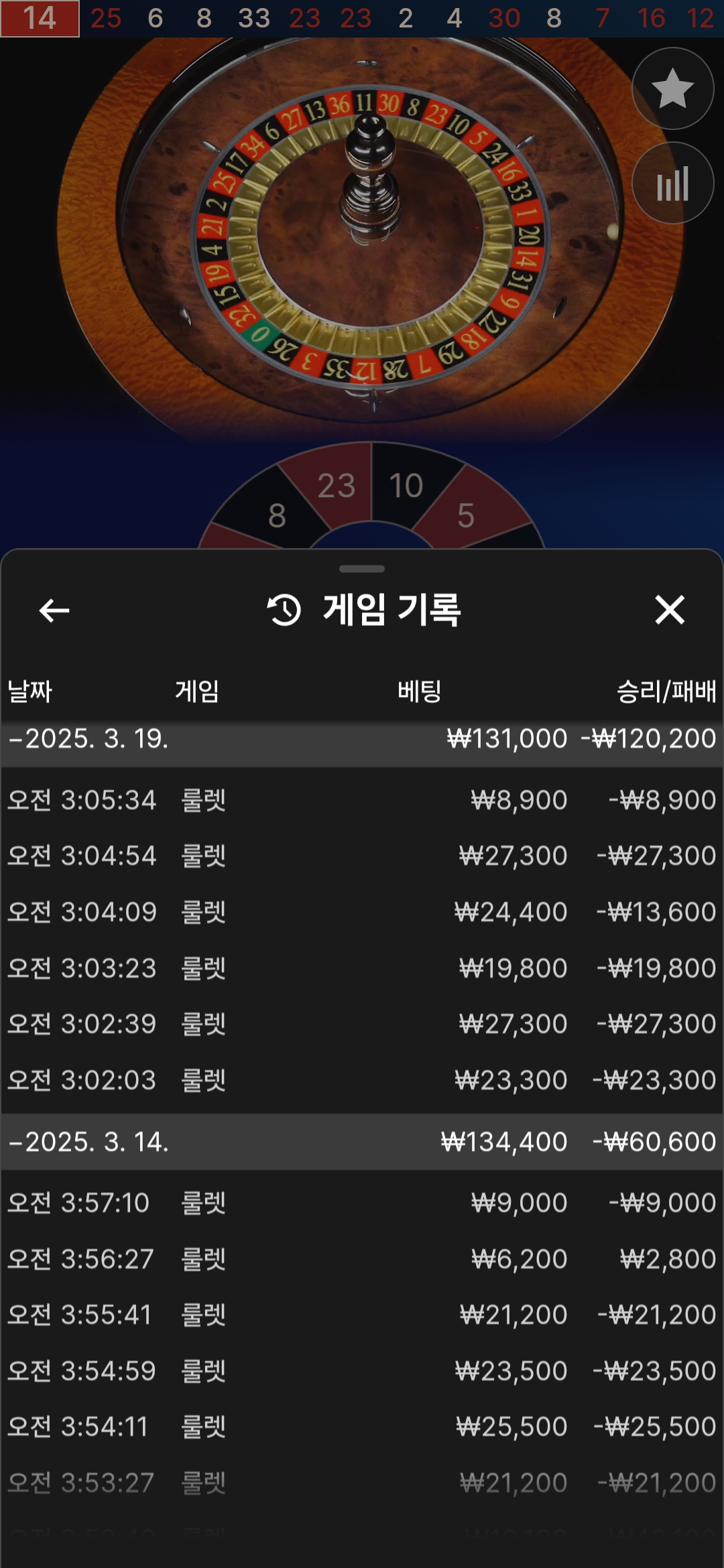Image resolution: width=724 pixels, height=1568 pixels.
Task: View the 오전 3:04:09 roulette round
Action: (x=362, y=912)
